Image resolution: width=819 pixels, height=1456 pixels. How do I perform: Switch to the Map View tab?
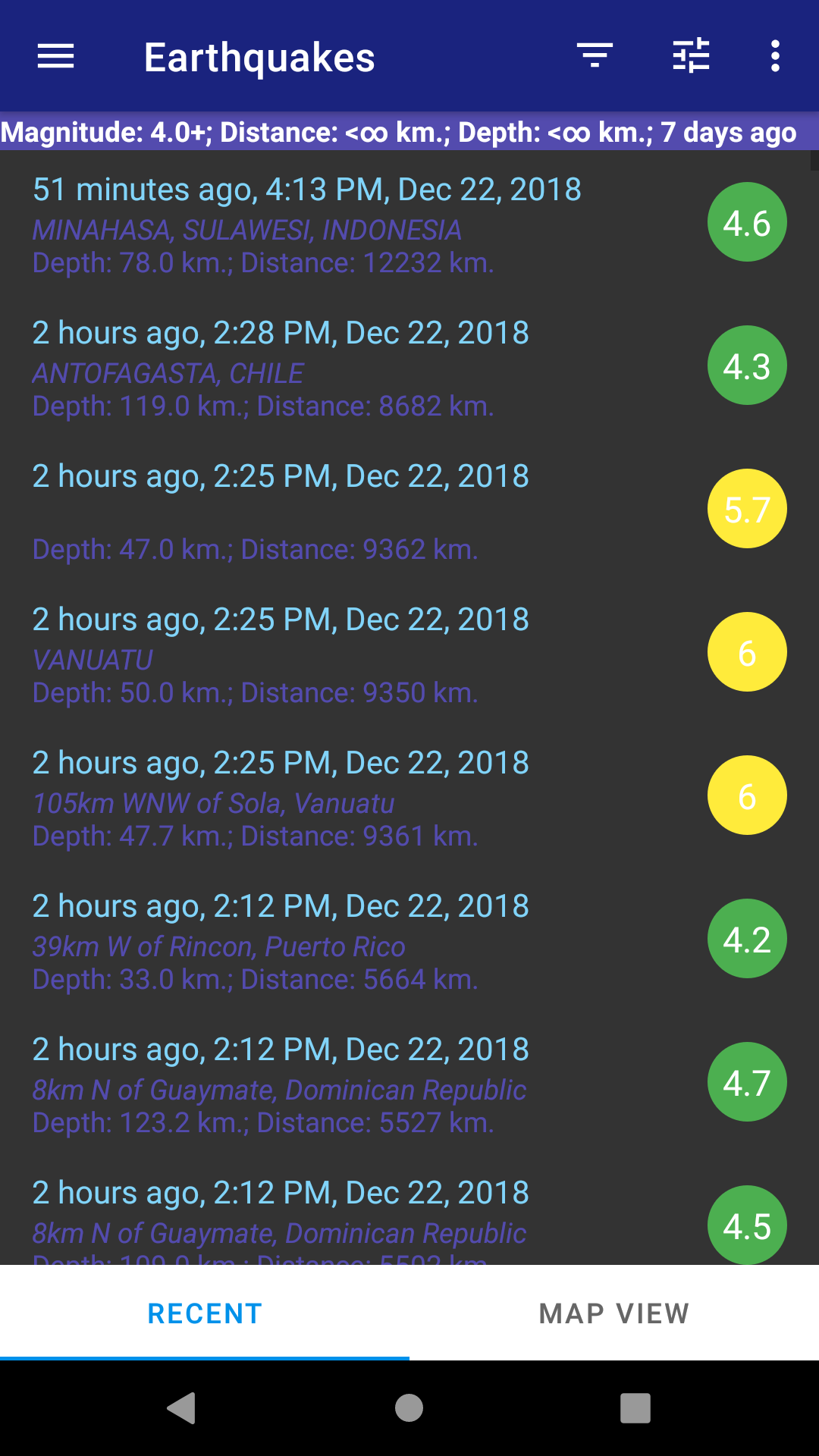pos(614,1313)
